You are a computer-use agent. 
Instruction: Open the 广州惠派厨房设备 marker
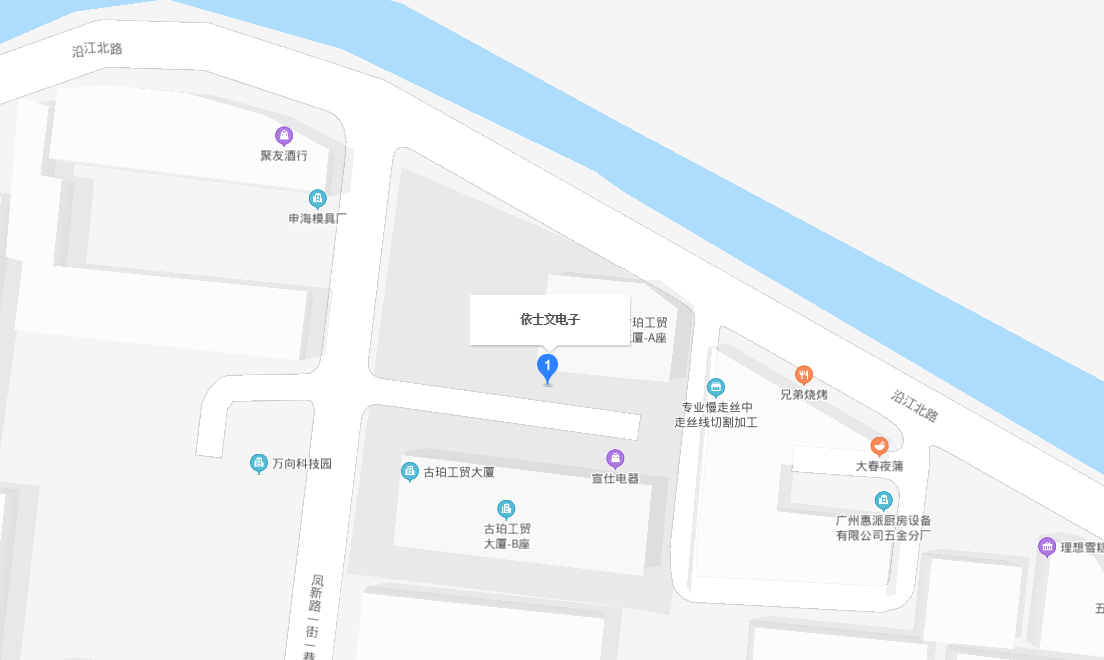pos(883,501)
